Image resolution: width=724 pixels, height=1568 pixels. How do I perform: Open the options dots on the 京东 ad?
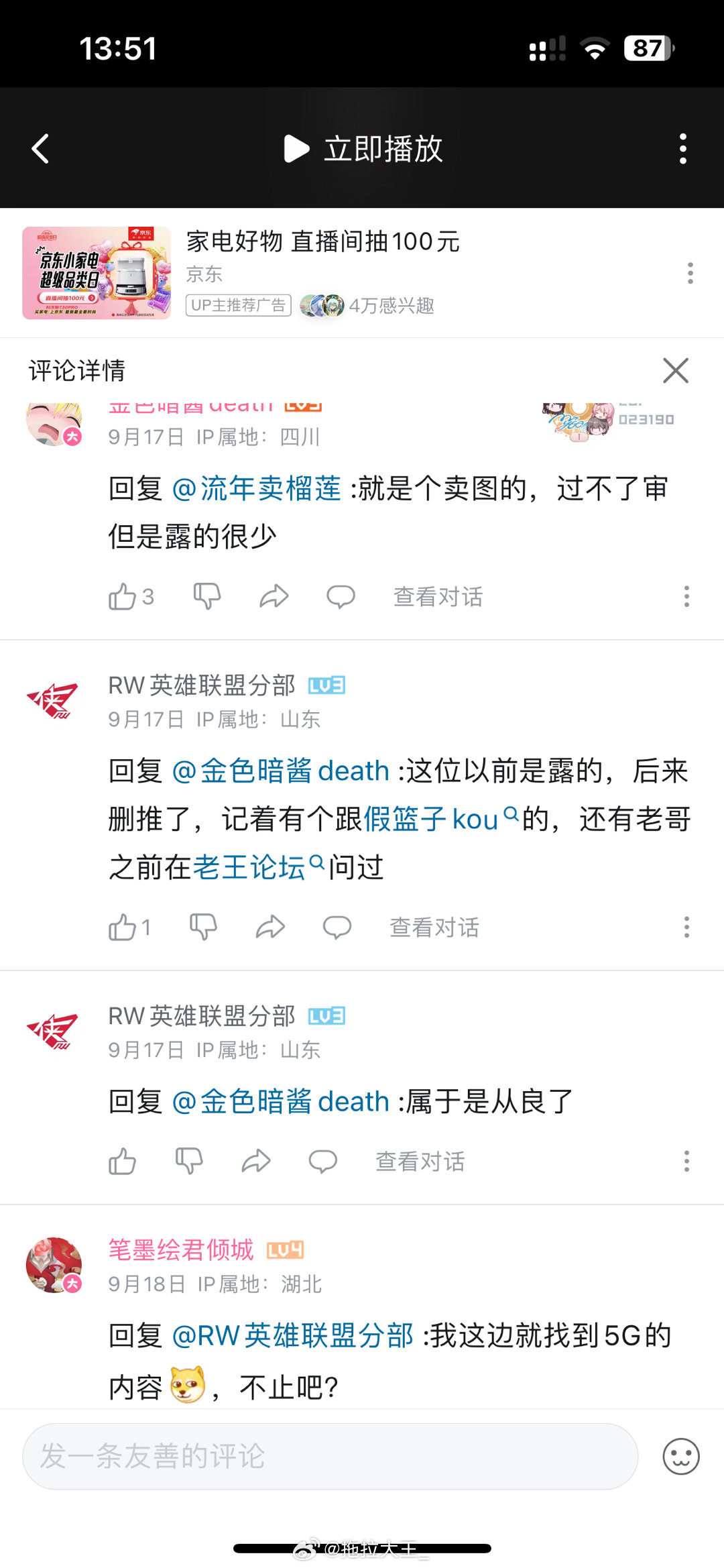(690, 273)
